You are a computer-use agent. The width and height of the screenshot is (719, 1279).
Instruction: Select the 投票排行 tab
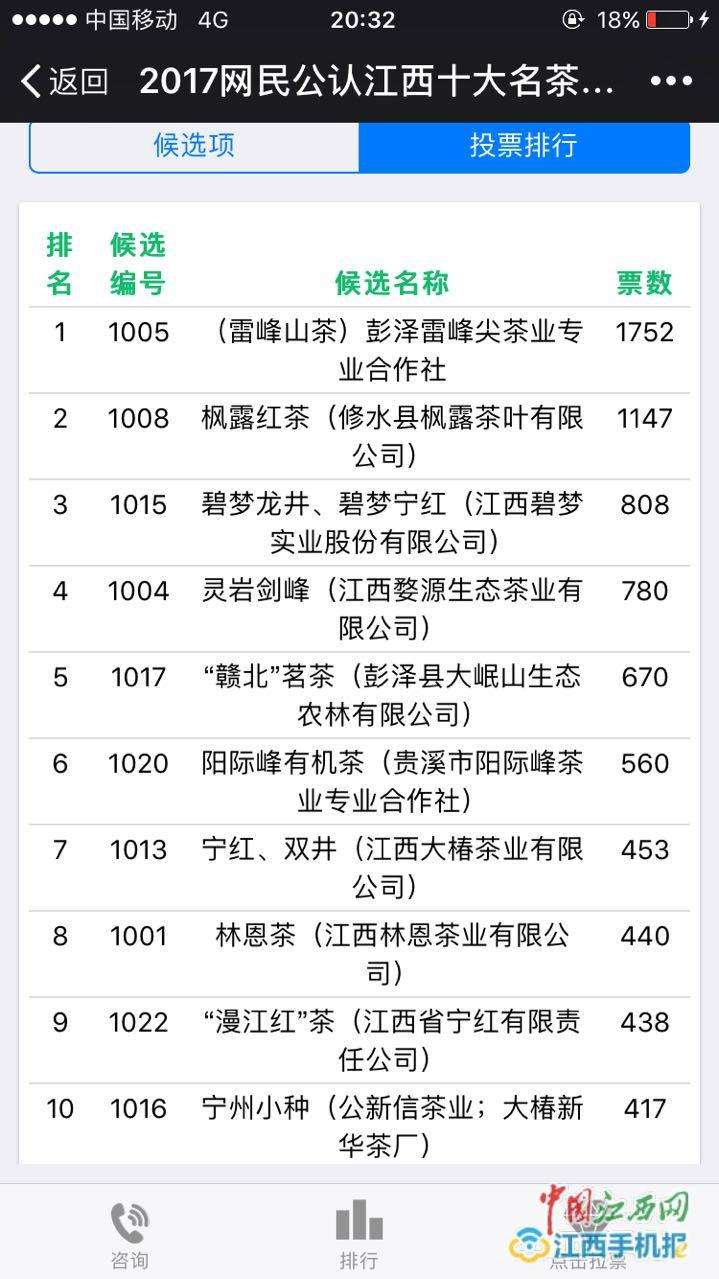coord(523,145)
